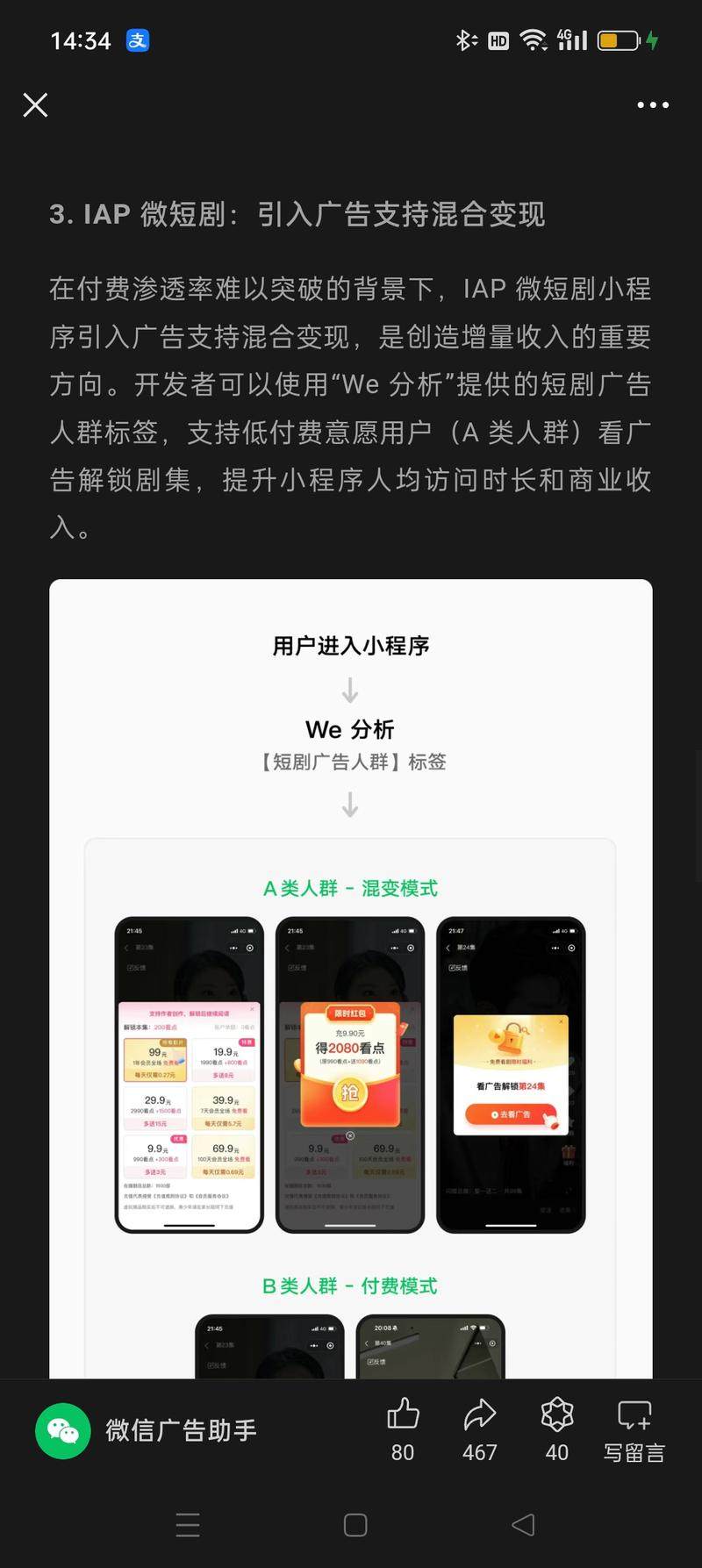The width and height of the screenshot is (702, 1568).
Task: Go back using the system back button
Action: coord(523,1525)
